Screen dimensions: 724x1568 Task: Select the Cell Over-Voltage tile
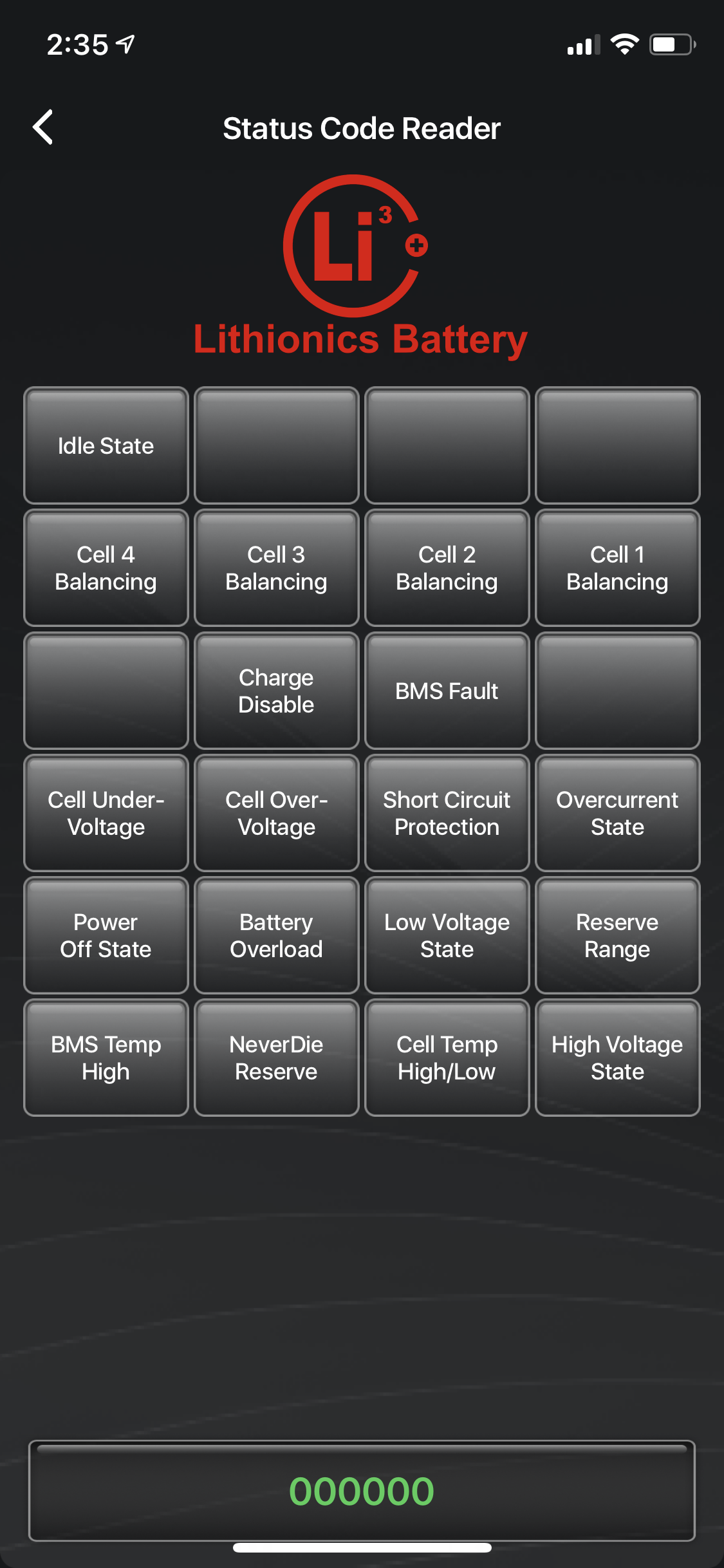277,813
